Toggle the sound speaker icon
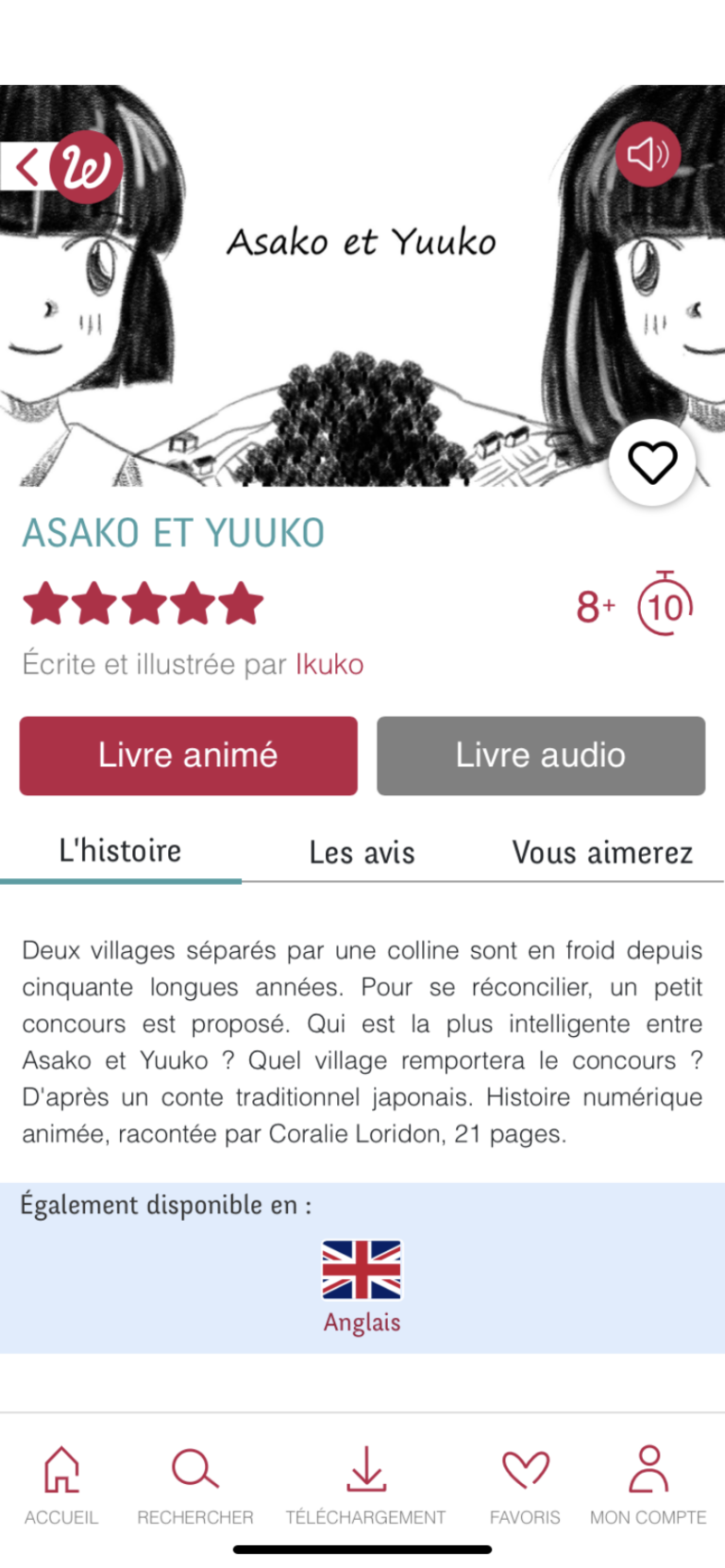Screen dimensions: 725x1568 click(x=649, y=154)
